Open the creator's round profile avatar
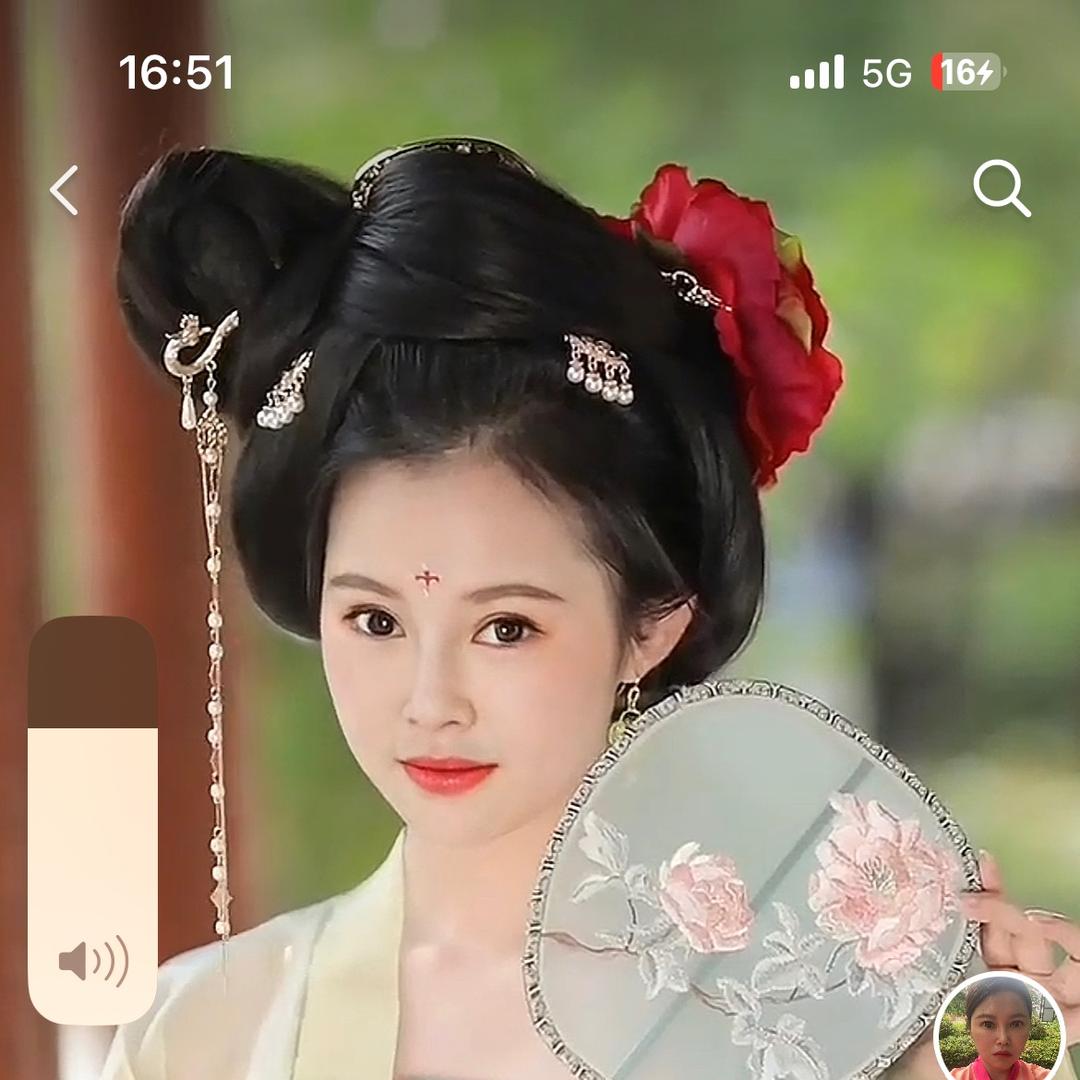Viewport: 1080px width, 1080px height. (x=999, y=1030)
